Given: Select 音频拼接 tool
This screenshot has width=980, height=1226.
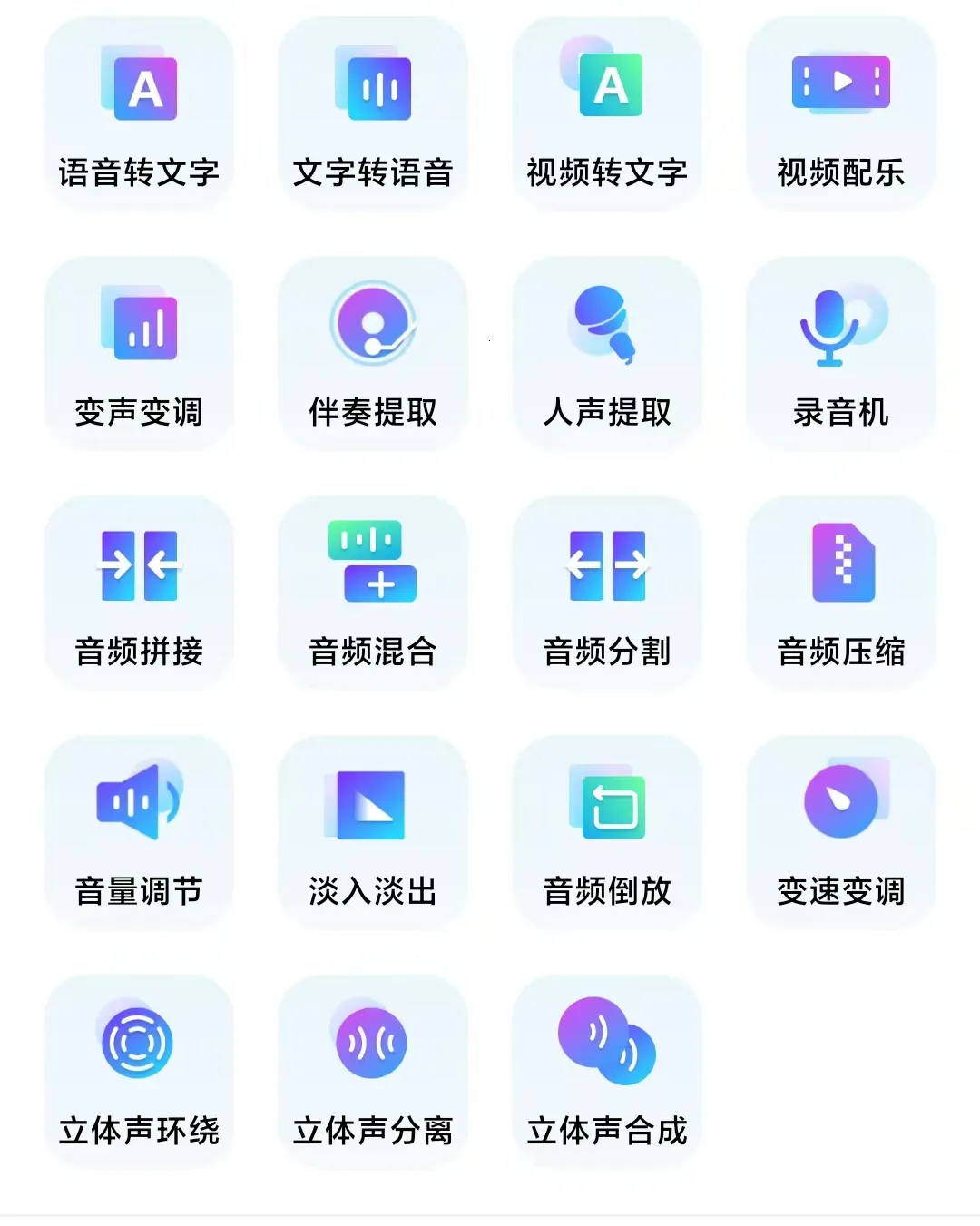Looking at the screenshot, I should pyautogui.click(x=139, y=594).
